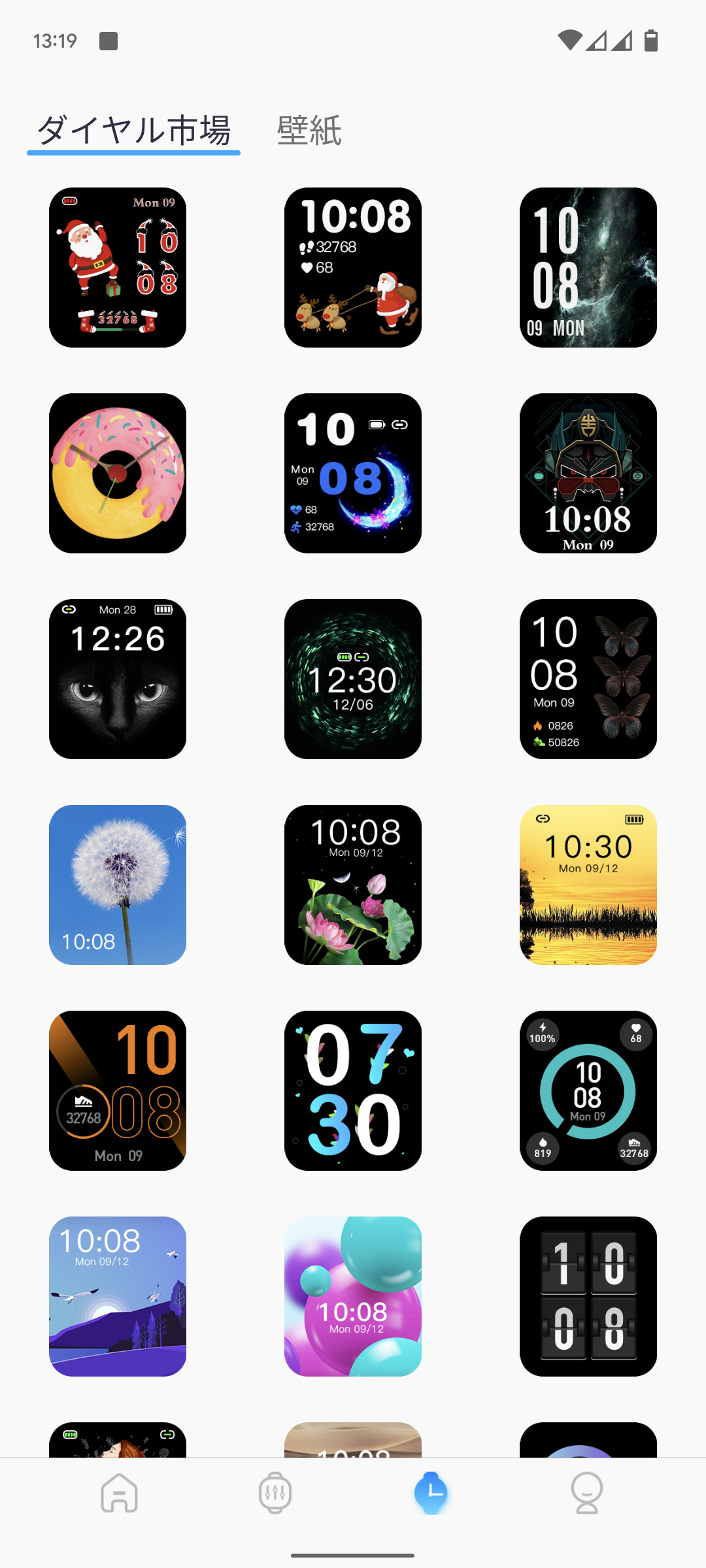706x1568 pixels.
Task: Open the home tab in bottom navigation
Action: [x=119, y=1493]
